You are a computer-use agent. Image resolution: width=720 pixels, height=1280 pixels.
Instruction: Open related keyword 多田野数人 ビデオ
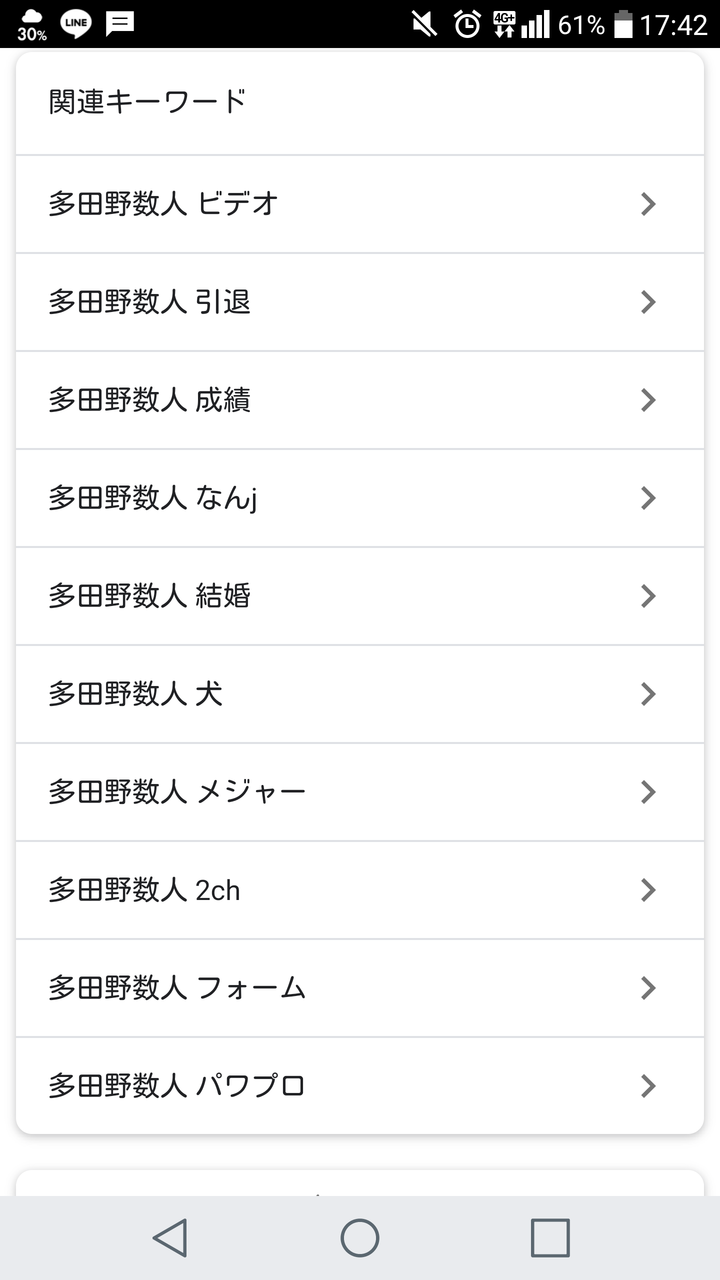point(360,204)
